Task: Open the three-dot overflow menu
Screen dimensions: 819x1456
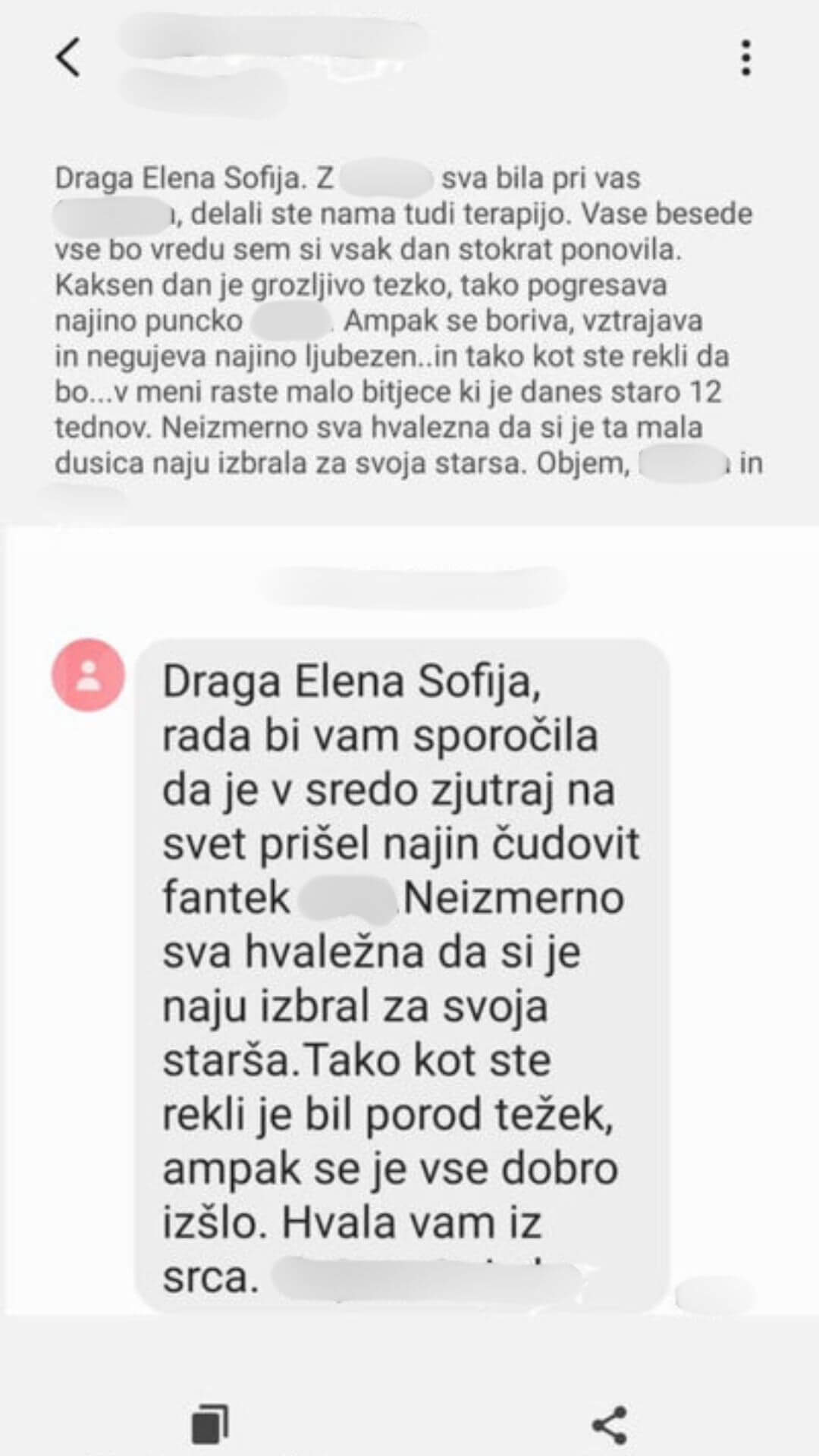Action: pyautogui.click(x=746, y=58)
